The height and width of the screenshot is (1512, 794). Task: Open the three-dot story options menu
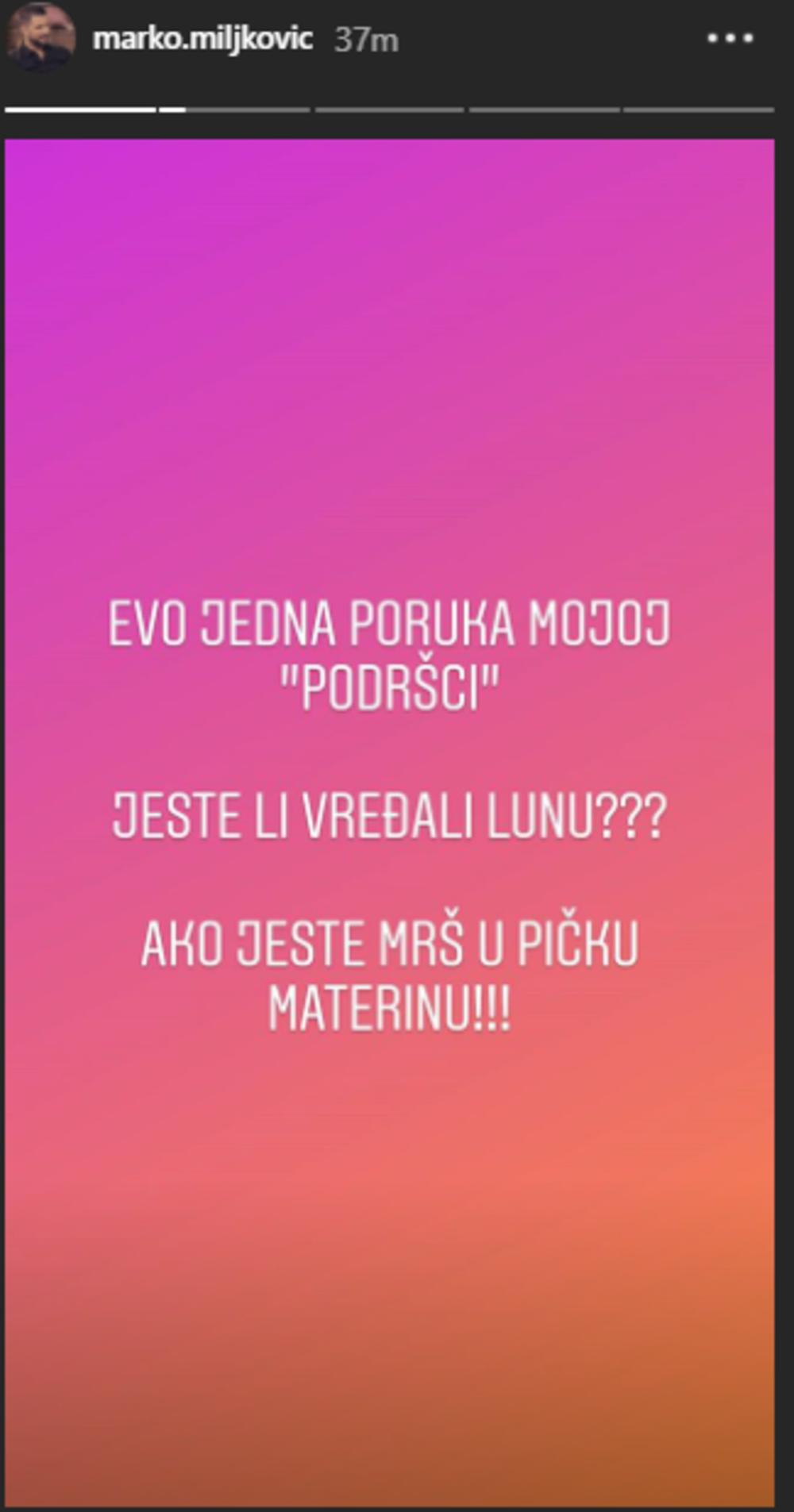pyautogui.click(x=730, y=38)
